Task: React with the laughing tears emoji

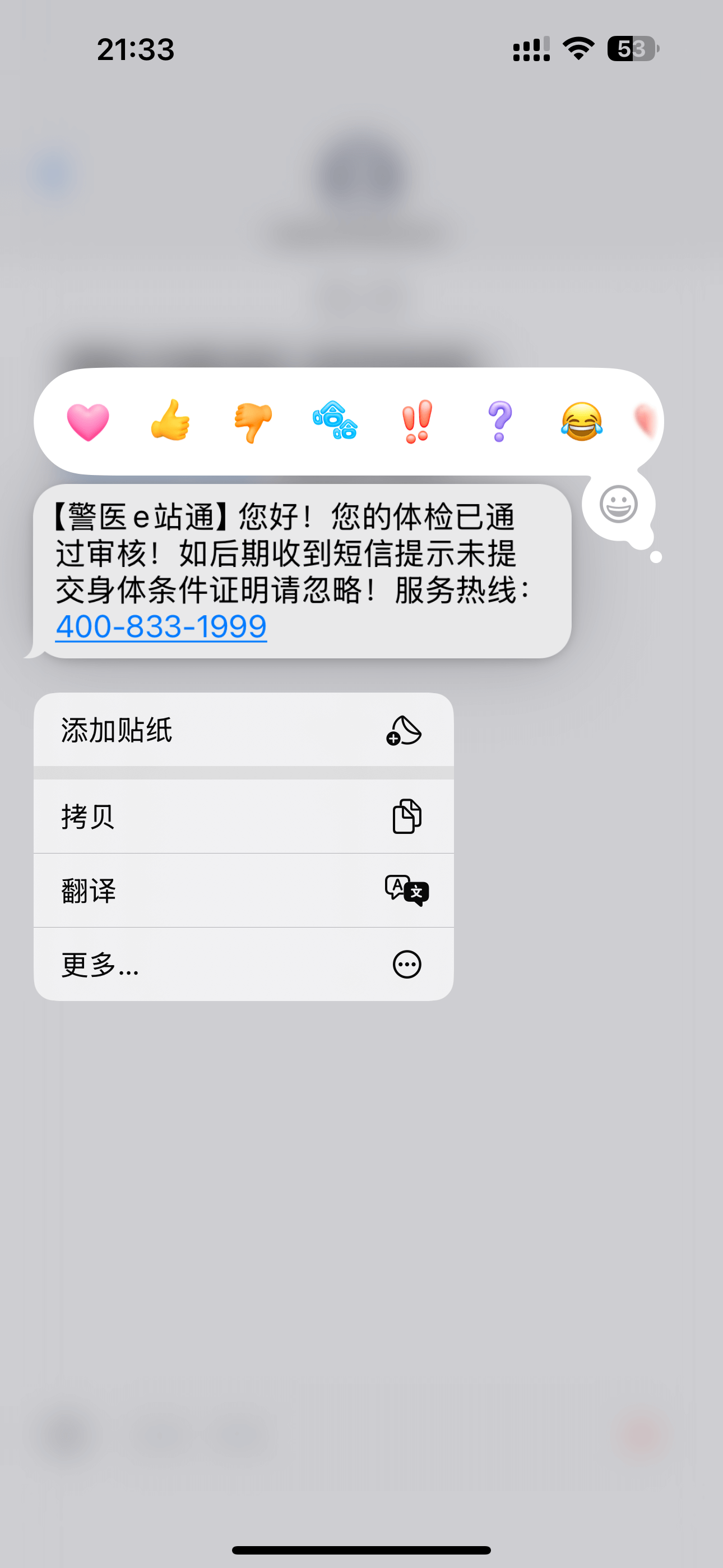Action: [x=582, y=421]
